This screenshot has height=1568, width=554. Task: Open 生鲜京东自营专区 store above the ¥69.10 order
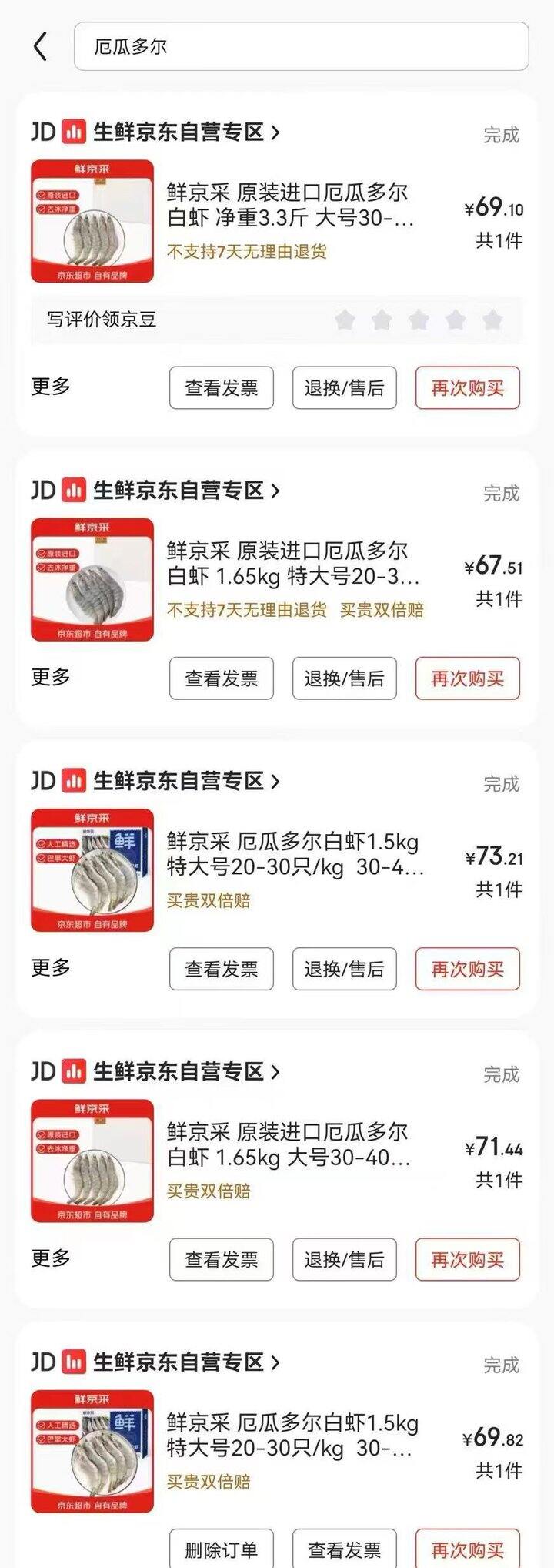click(185, 132)
